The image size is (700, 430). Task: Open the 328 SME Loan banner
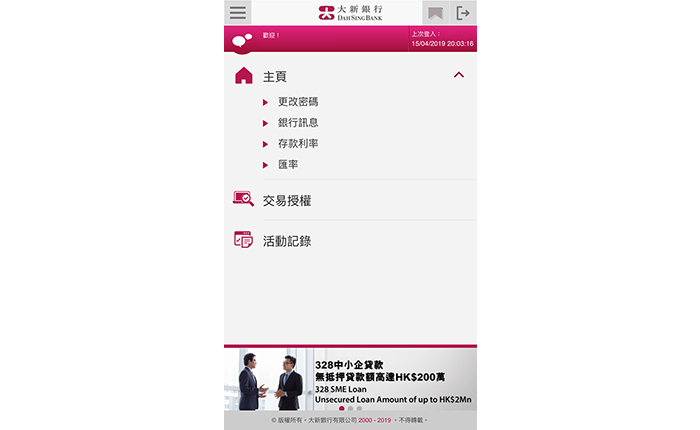coord(350,379)
